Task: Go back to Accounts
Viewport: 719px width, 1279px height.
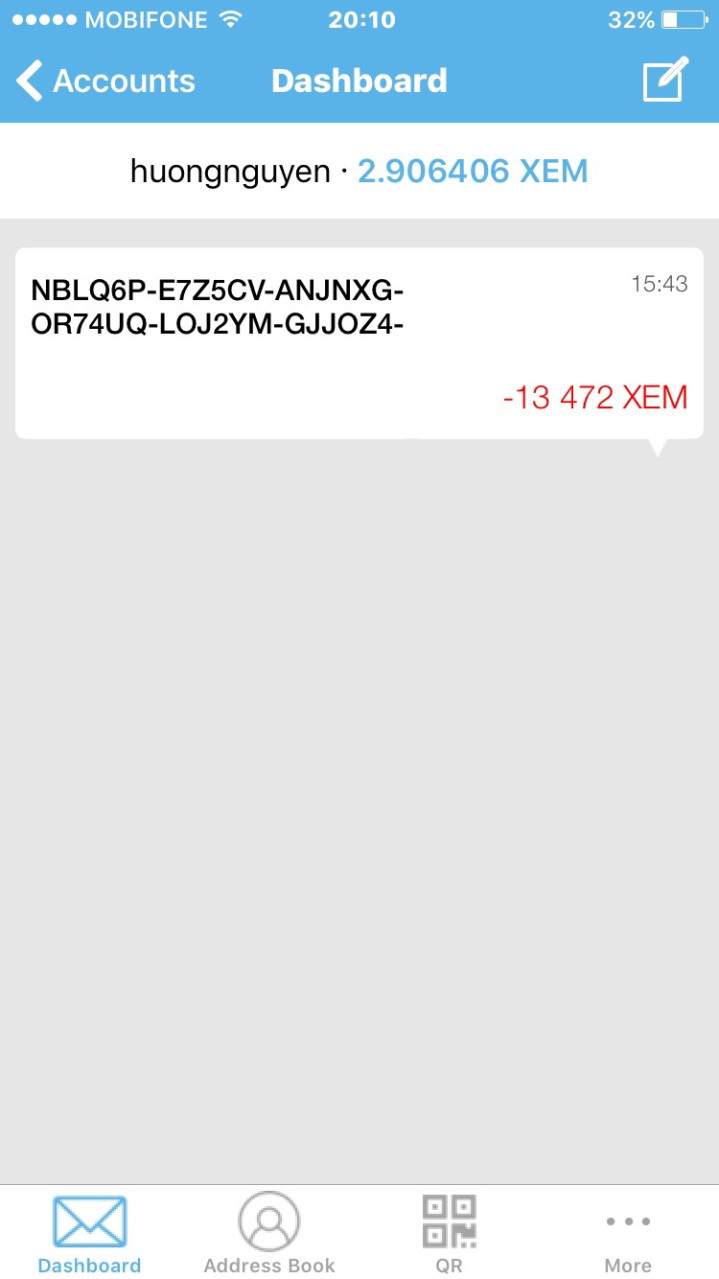Action: point(106,81)
